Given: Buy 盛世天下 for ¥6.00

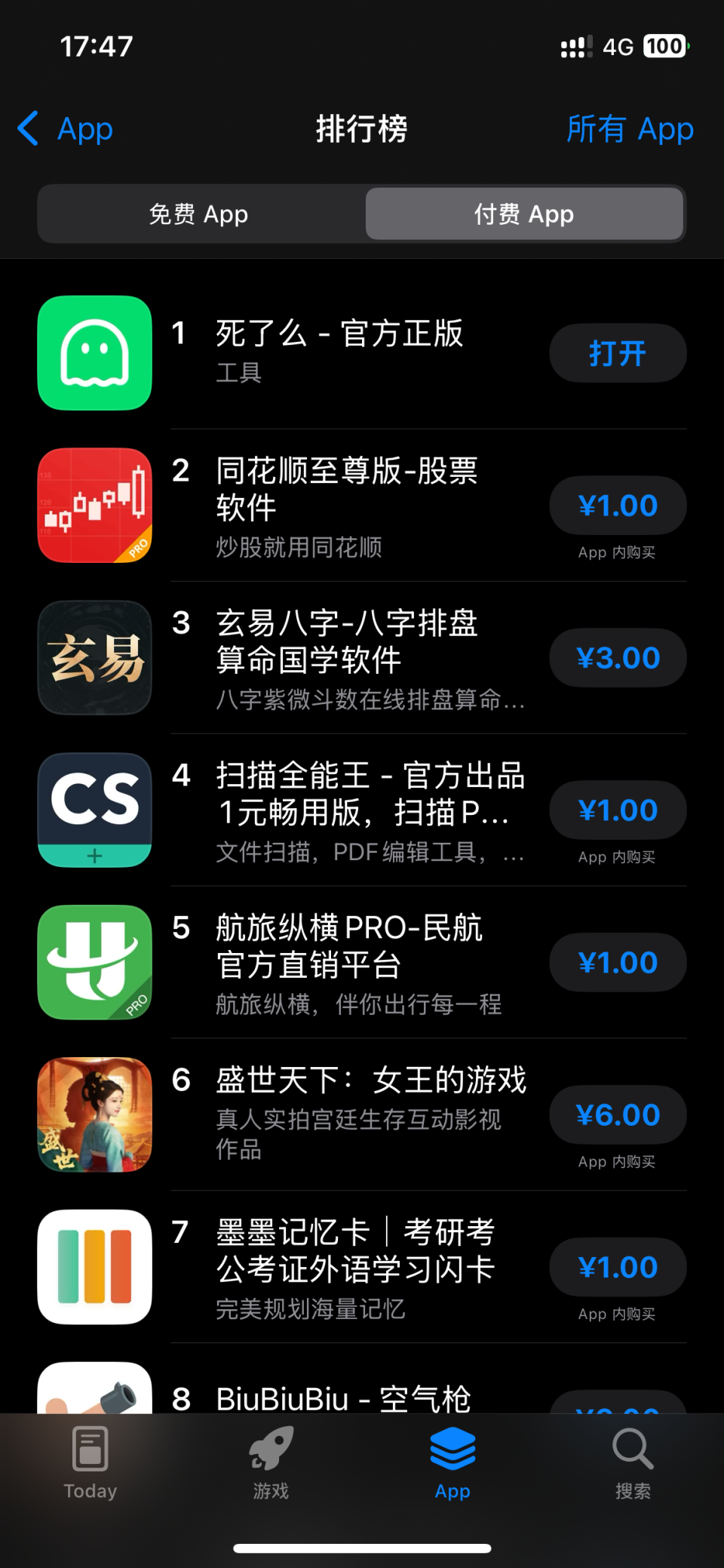Looking at the screenshot, I should 617,1115.
